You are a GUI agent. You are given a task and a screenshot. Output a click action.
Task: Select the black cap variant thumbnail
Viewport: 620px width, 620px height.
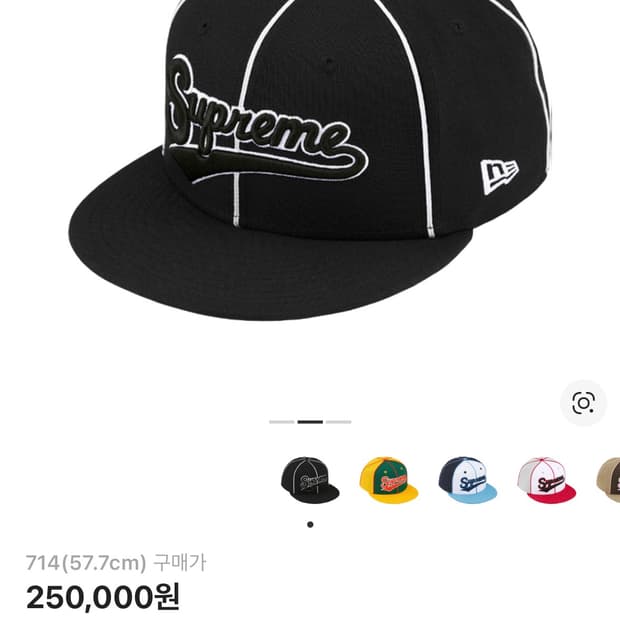pyautogui.click(x=310, y=481)
